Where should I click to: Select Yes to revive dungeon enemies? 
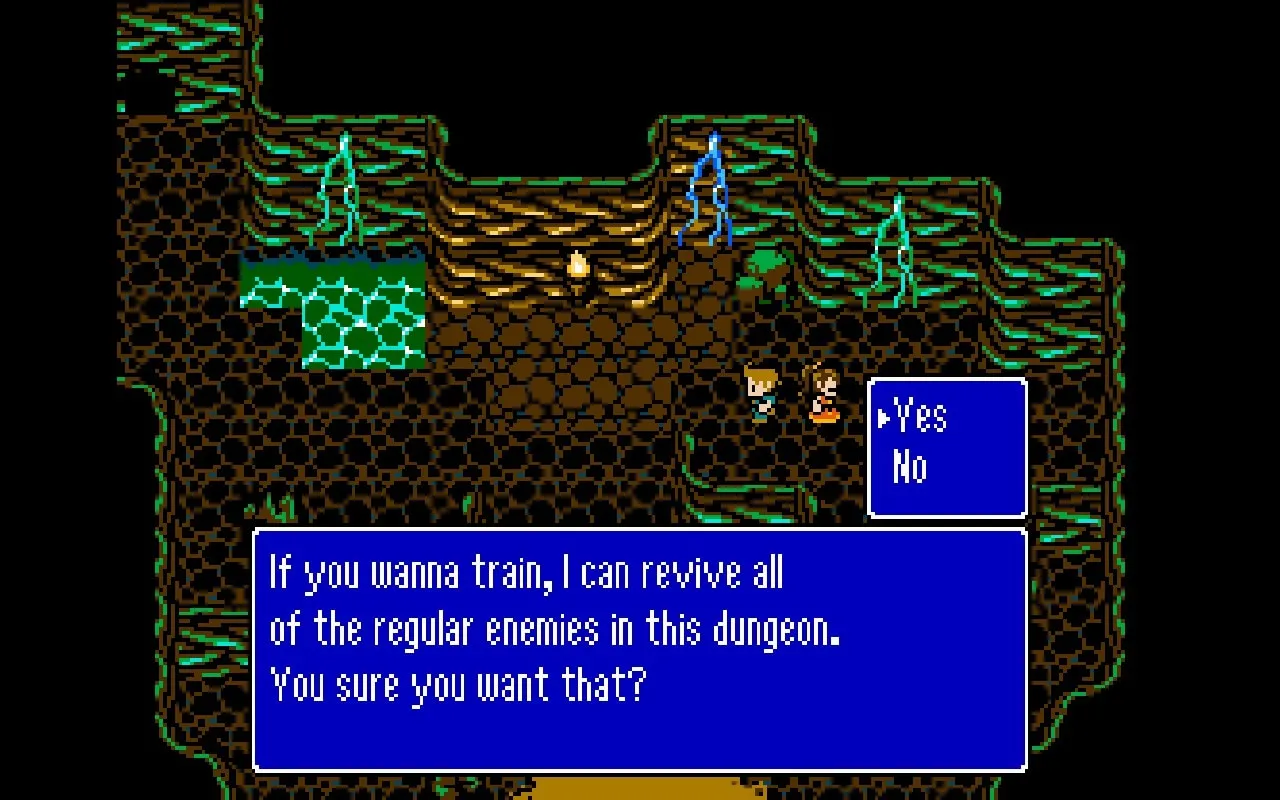click(x=920, y=416)
